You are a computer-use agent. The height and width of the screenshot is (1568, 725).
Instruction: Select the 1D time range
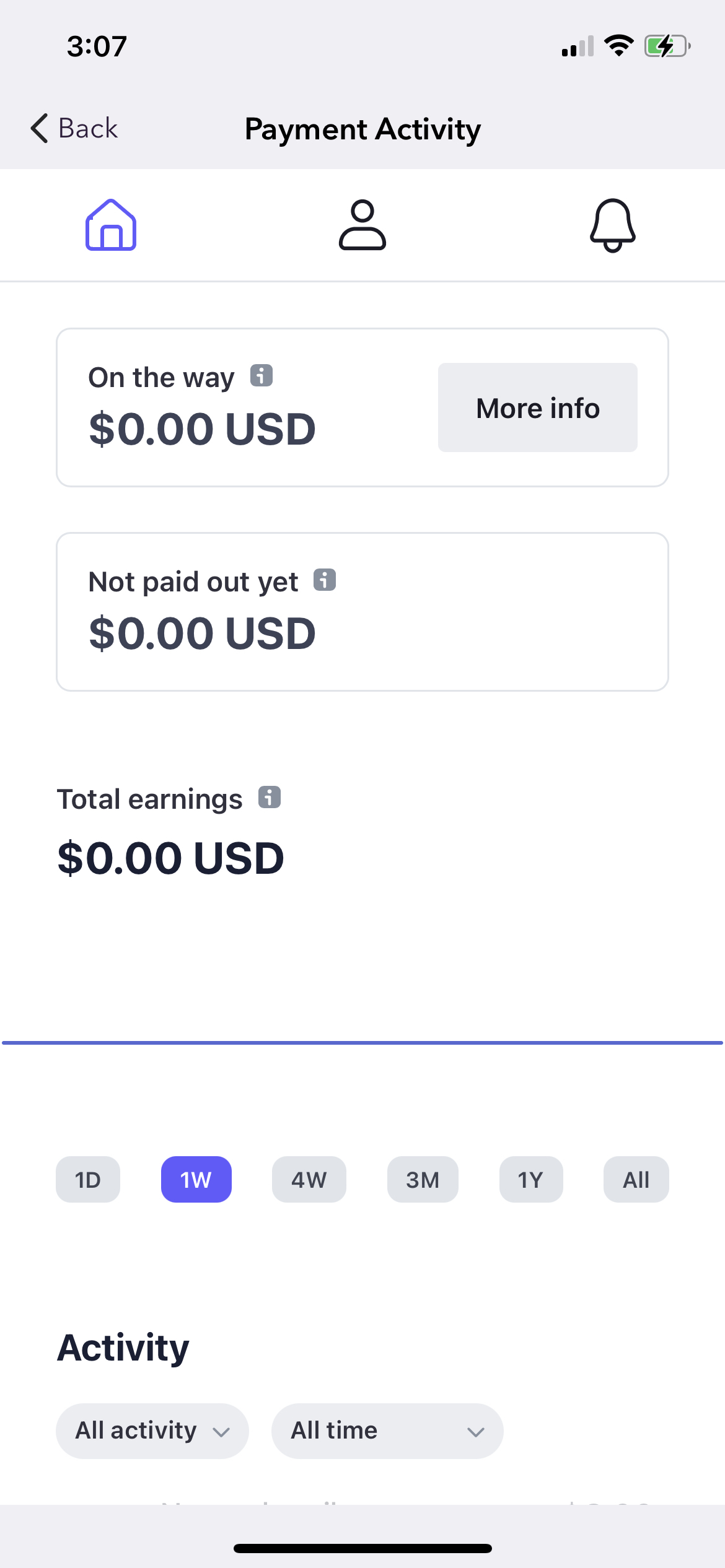(88, 1180)
